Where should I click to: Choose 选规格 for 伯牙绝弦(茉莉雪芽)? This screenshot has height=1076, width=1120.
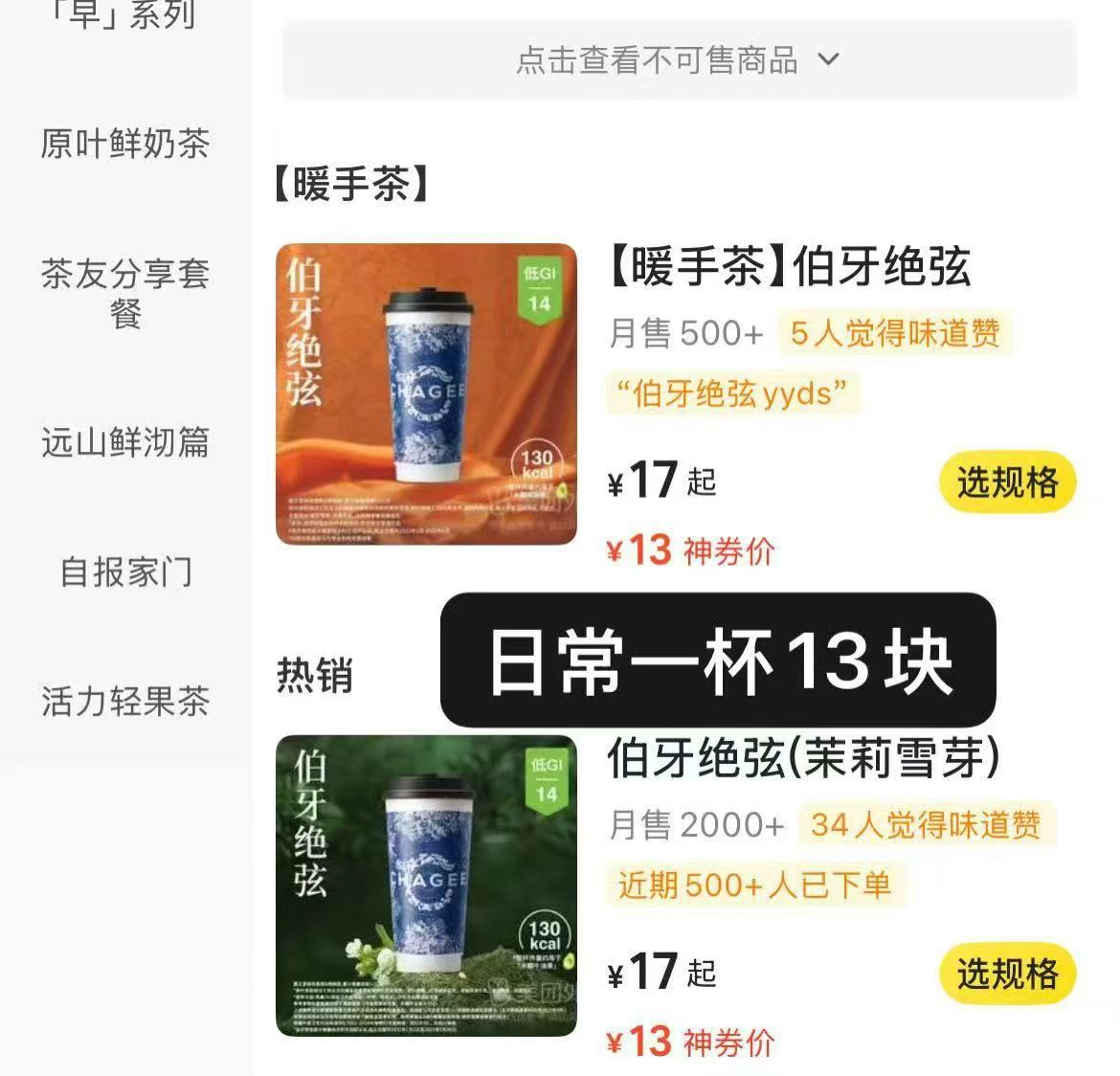click(x=1007, y=973)
